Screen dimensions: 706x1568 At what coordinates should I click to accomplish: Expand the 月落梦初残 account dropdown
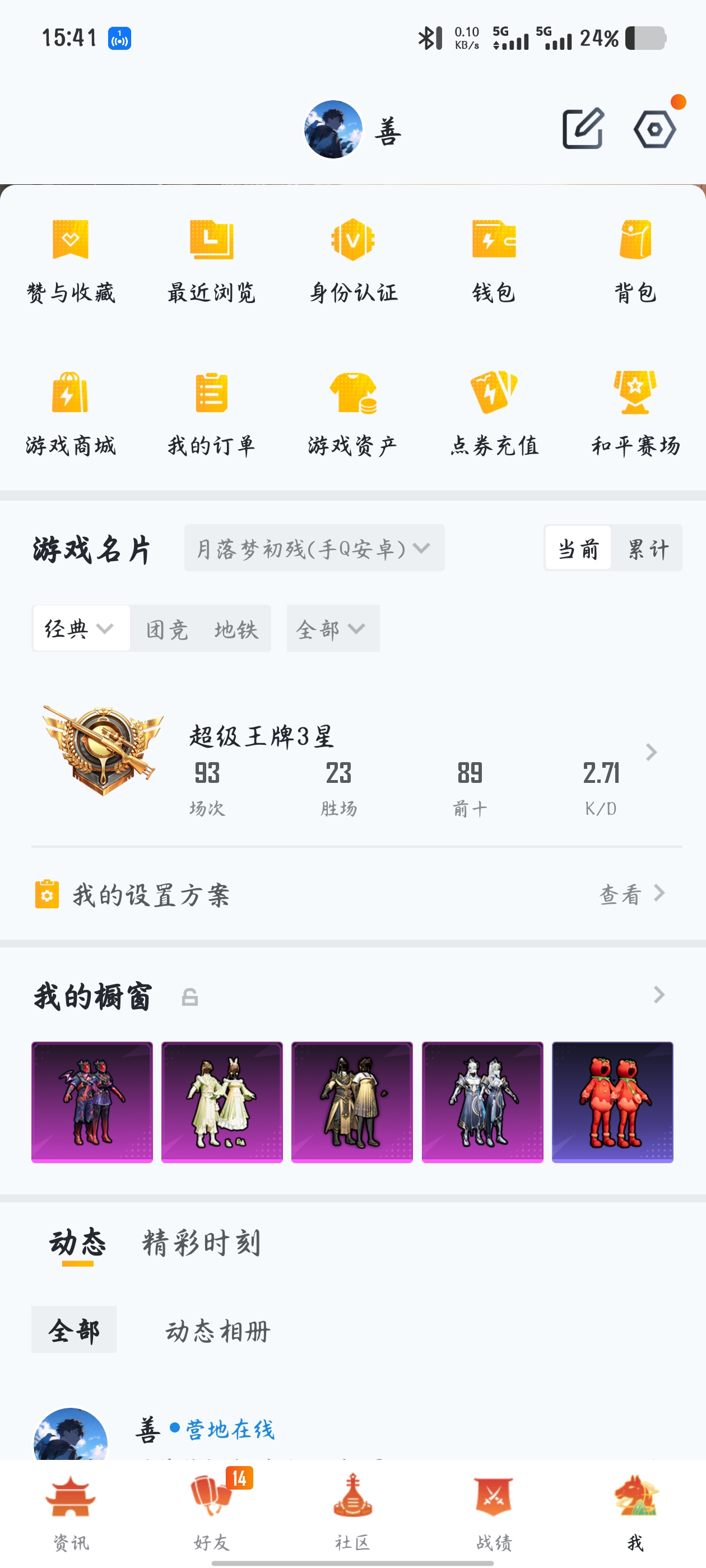[x=314, y=548]
